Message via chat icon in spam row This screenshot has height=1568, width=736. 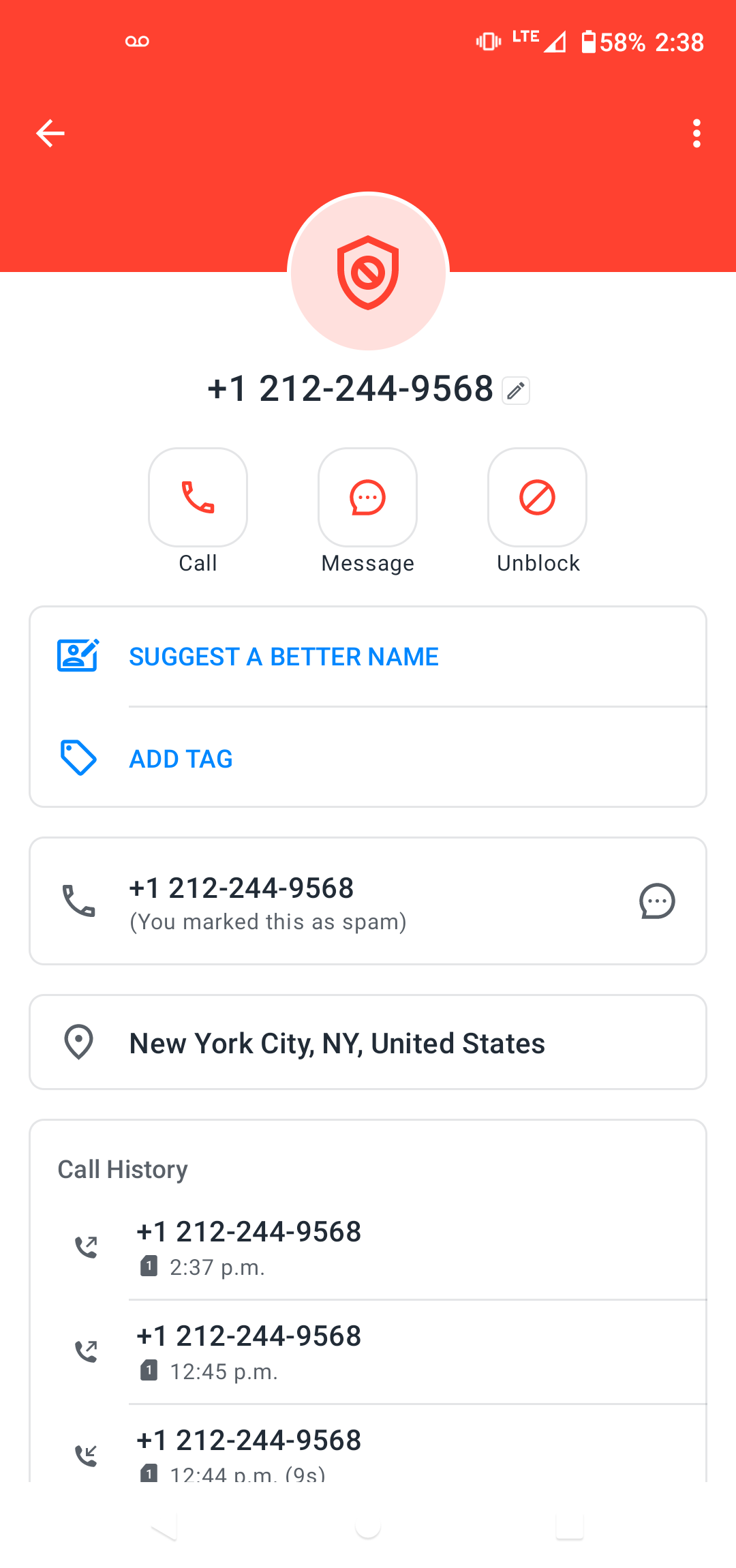coord(657,901)
